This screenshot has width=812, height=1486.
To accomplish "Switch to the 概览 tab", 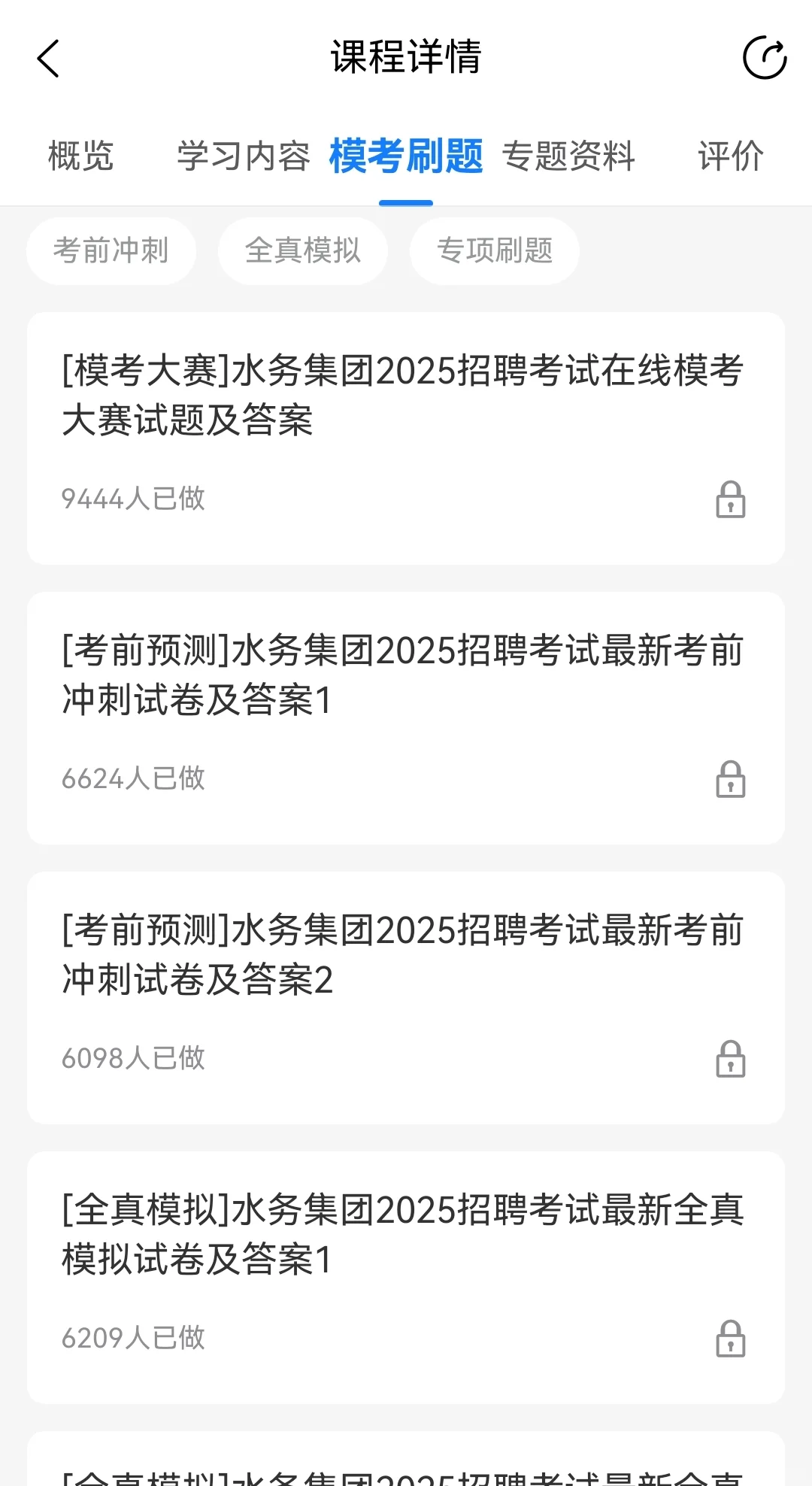I will tap(80, 156).
